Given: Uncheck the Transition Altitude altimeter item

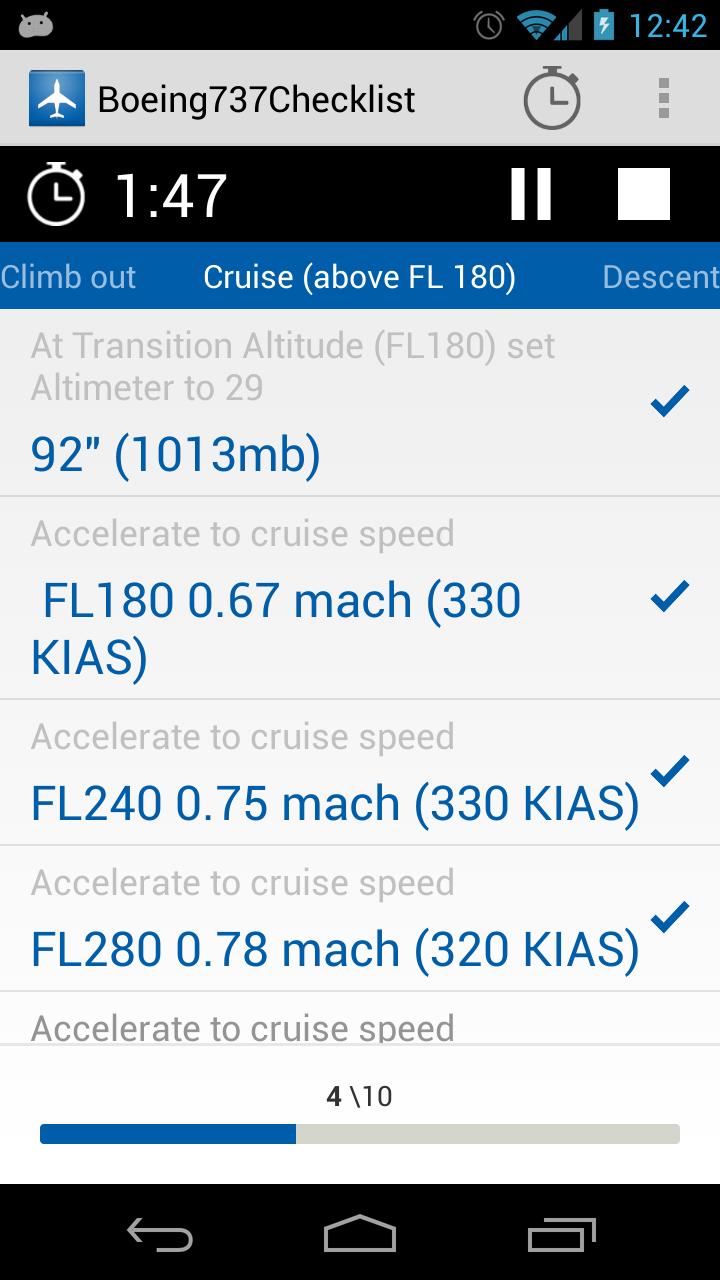Looking at the screenshot, I should click(668, 401).
